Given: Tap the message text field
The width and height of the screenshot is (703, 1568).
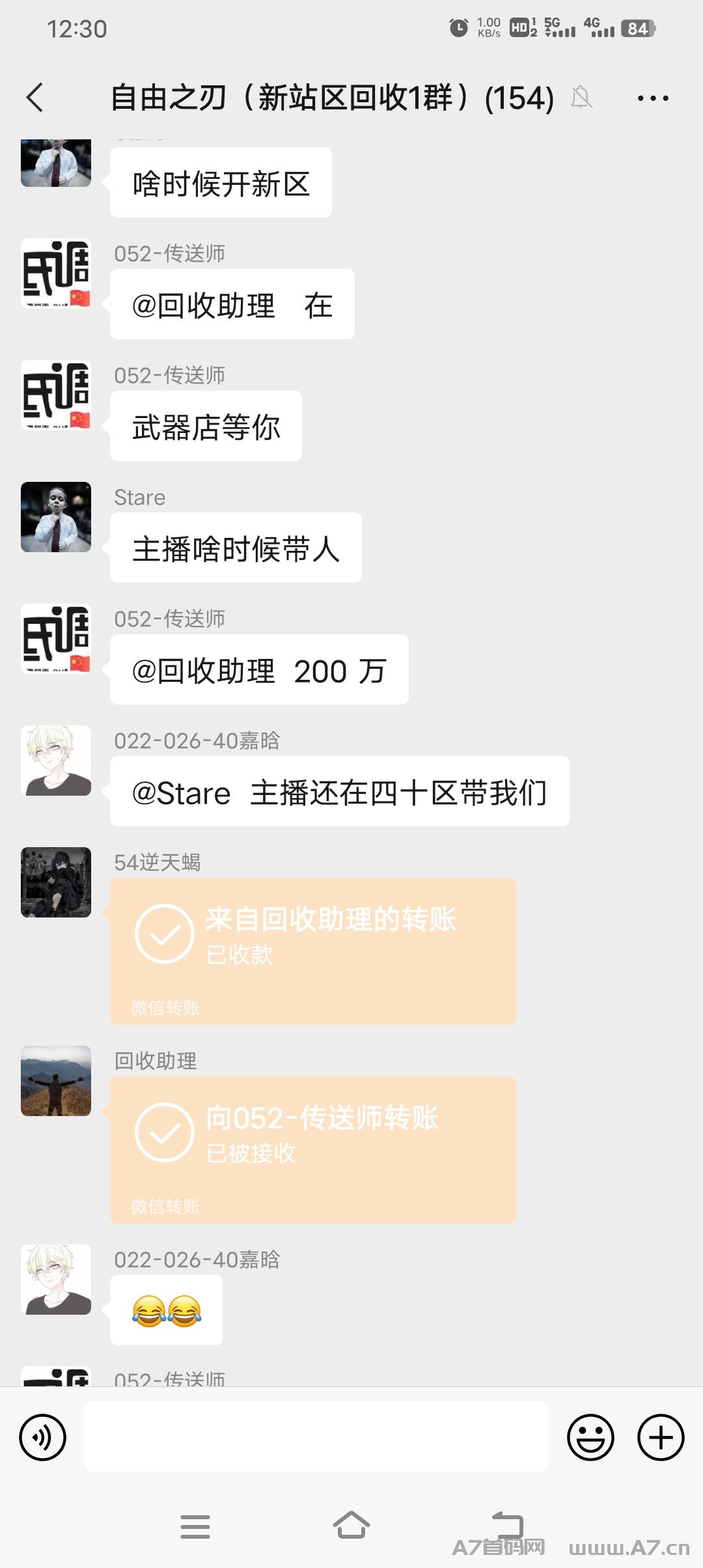Looking at the screenshot, I should point(316,1436).
